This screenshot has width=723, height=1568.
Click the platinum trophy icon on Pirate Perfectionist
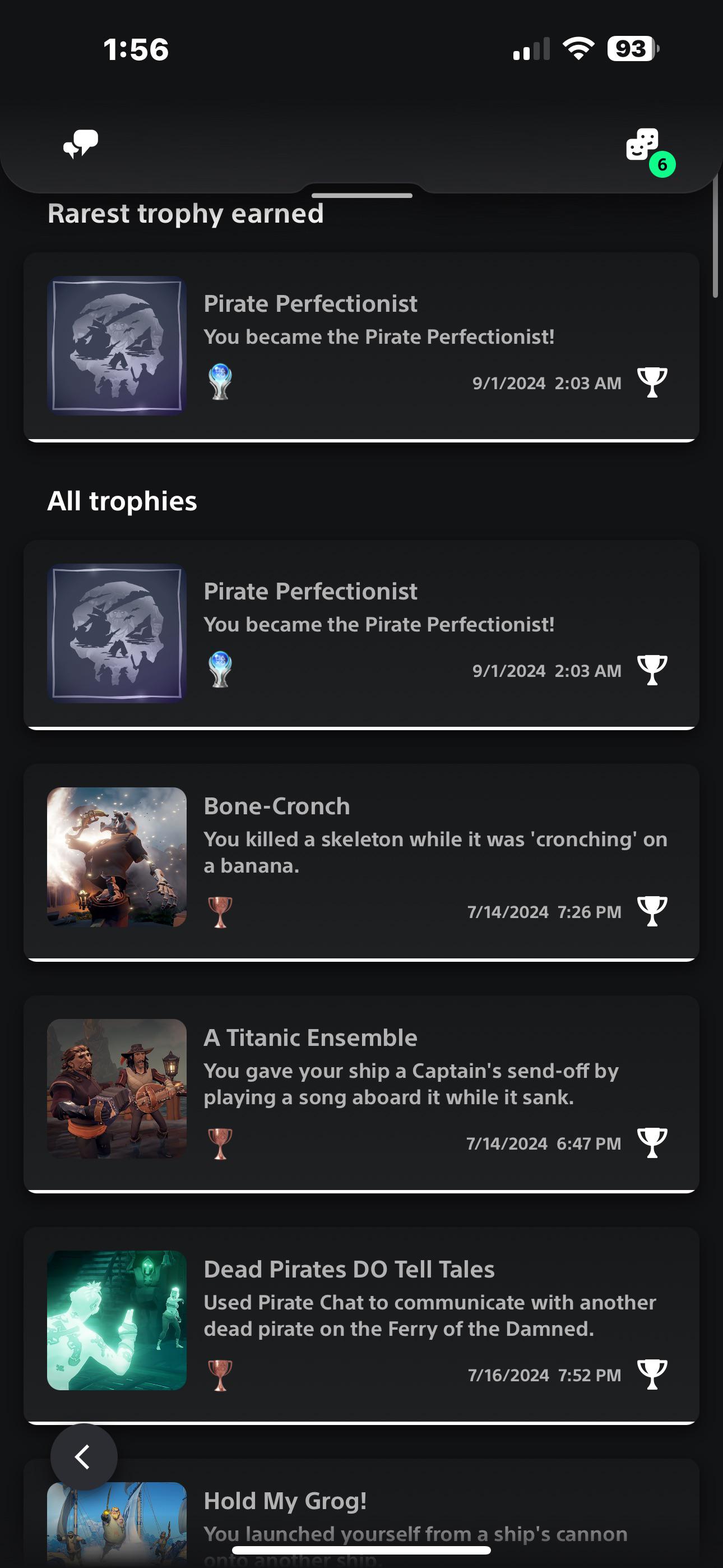click(x=220, y=384)
